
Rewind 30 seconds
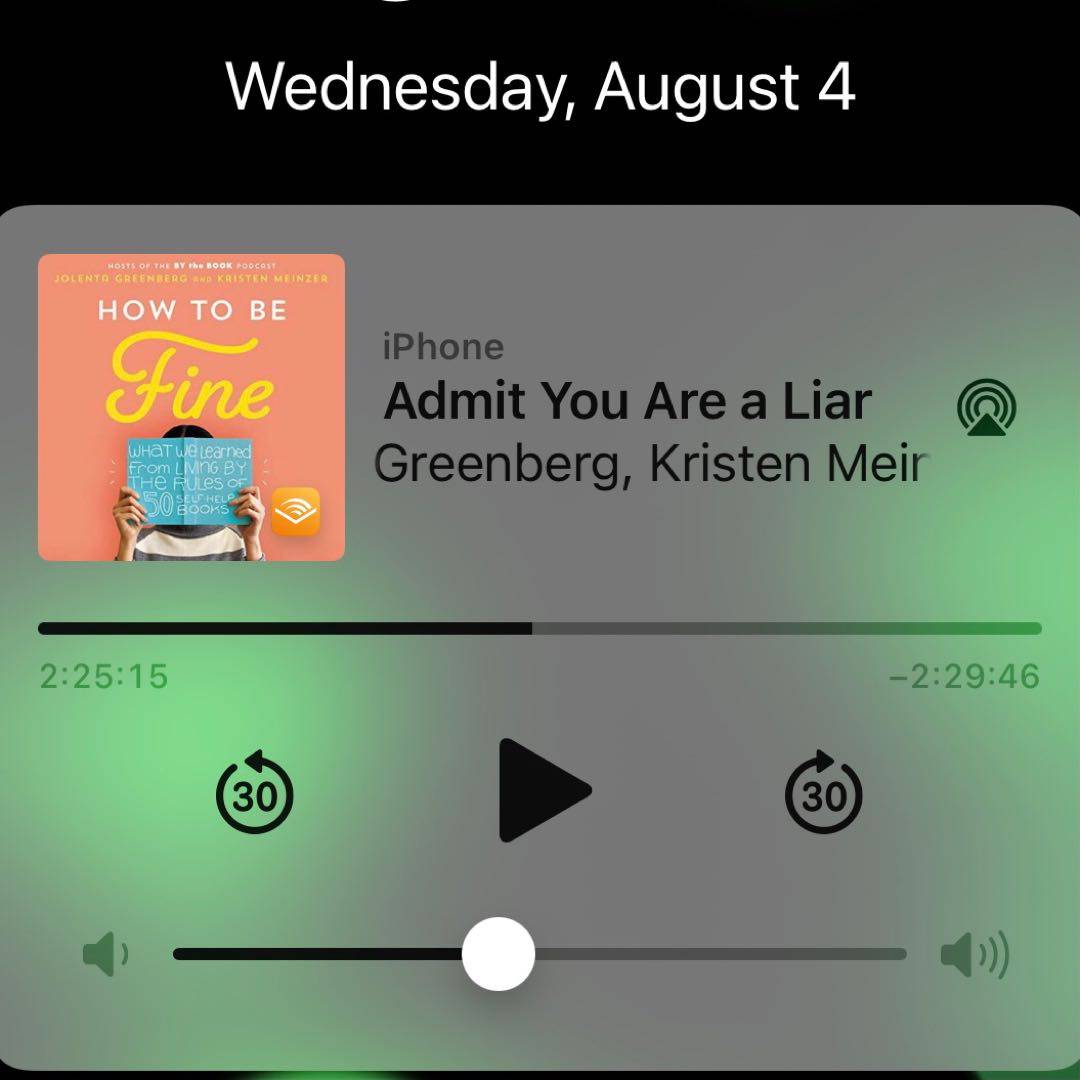pos(255,793)
